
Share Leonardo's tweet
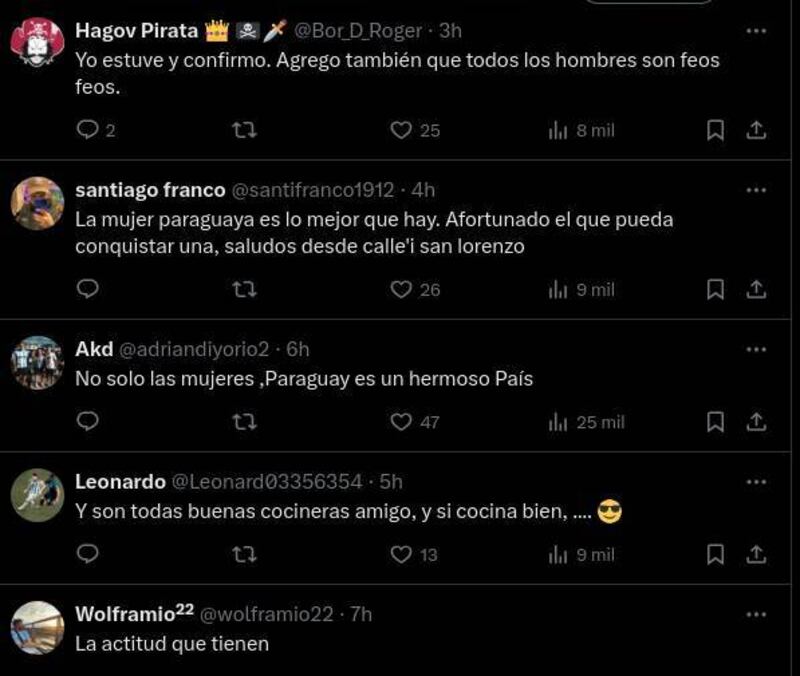click(x=757, y=554)
